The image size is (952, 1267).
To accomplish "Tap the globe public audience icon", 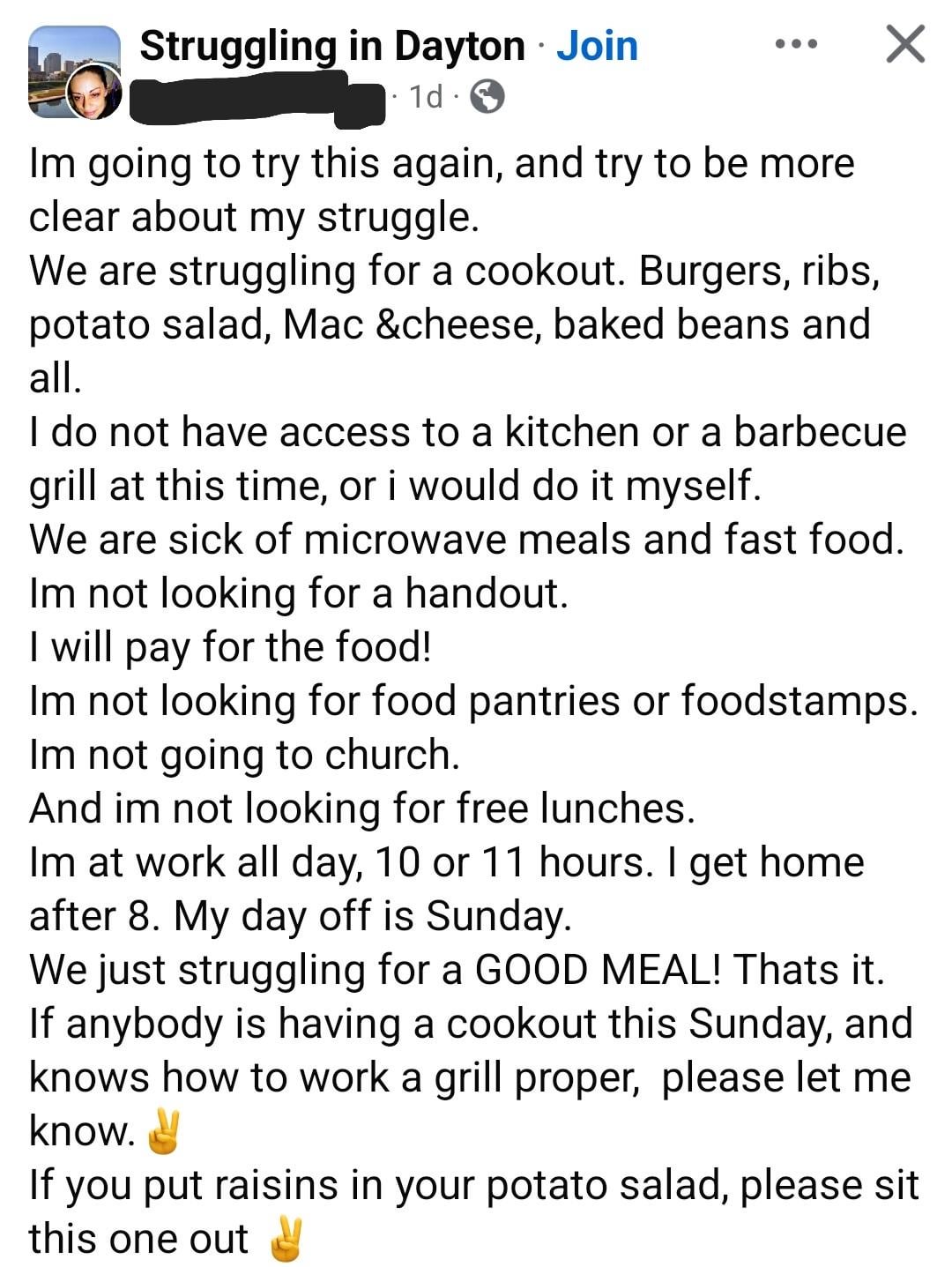I will point(487,97).
